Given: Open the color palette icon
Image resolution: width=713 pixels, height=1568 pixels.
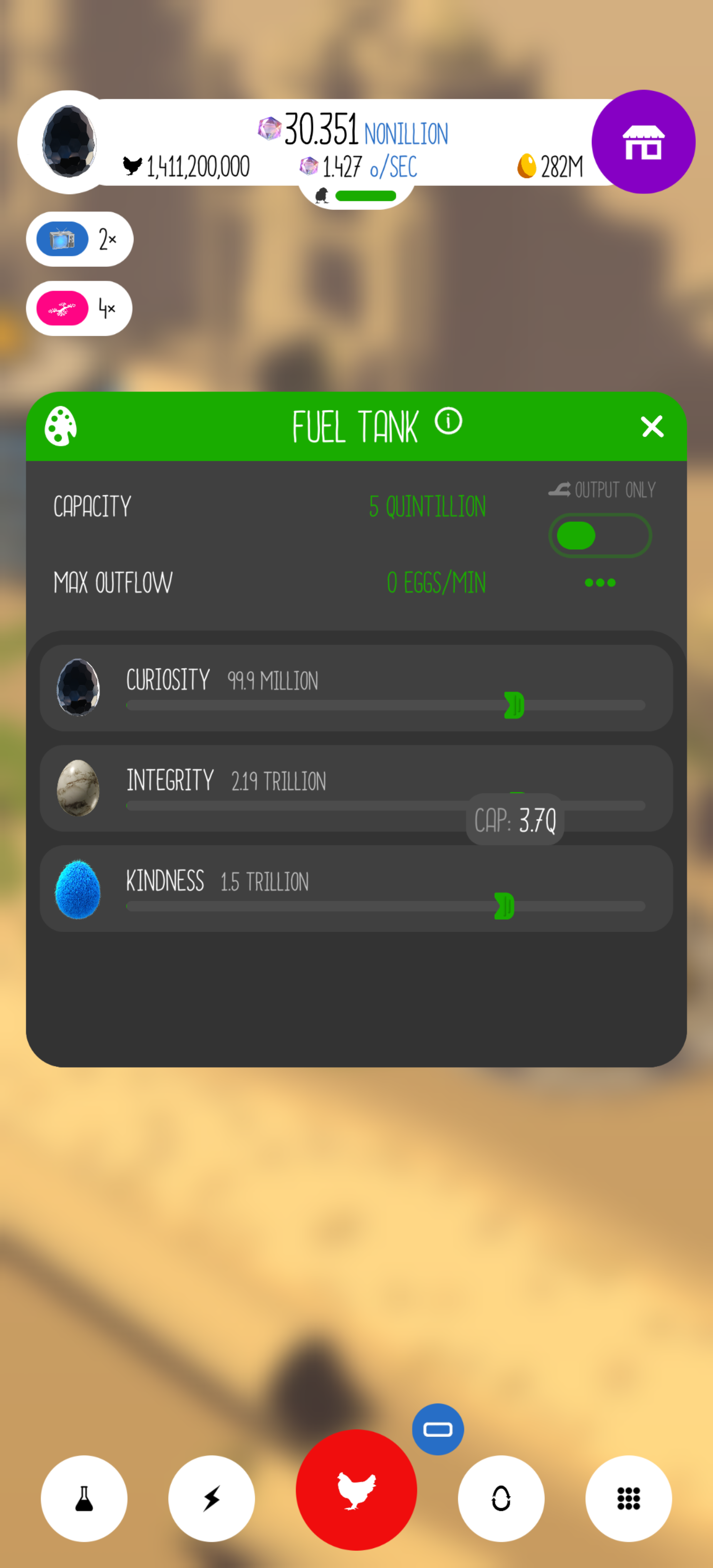Looking at the screenshot, I should coord(61,426).
